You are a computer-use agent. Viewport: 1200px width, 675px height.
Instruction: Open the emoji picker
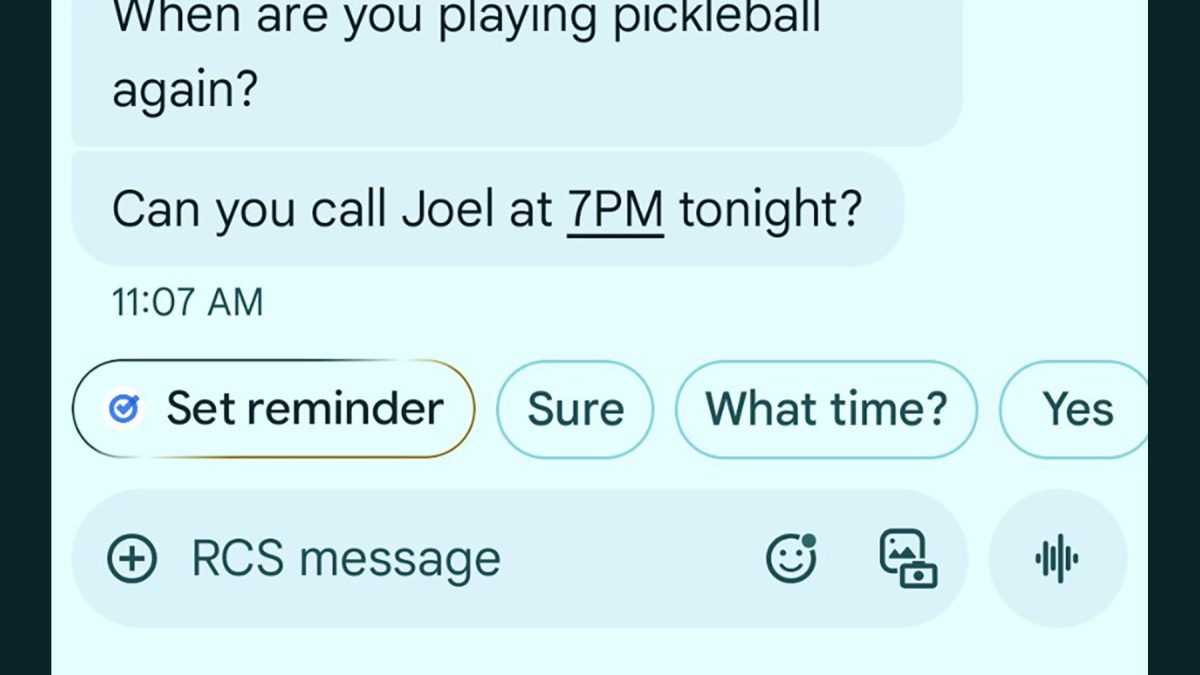[x=791, y=558]
